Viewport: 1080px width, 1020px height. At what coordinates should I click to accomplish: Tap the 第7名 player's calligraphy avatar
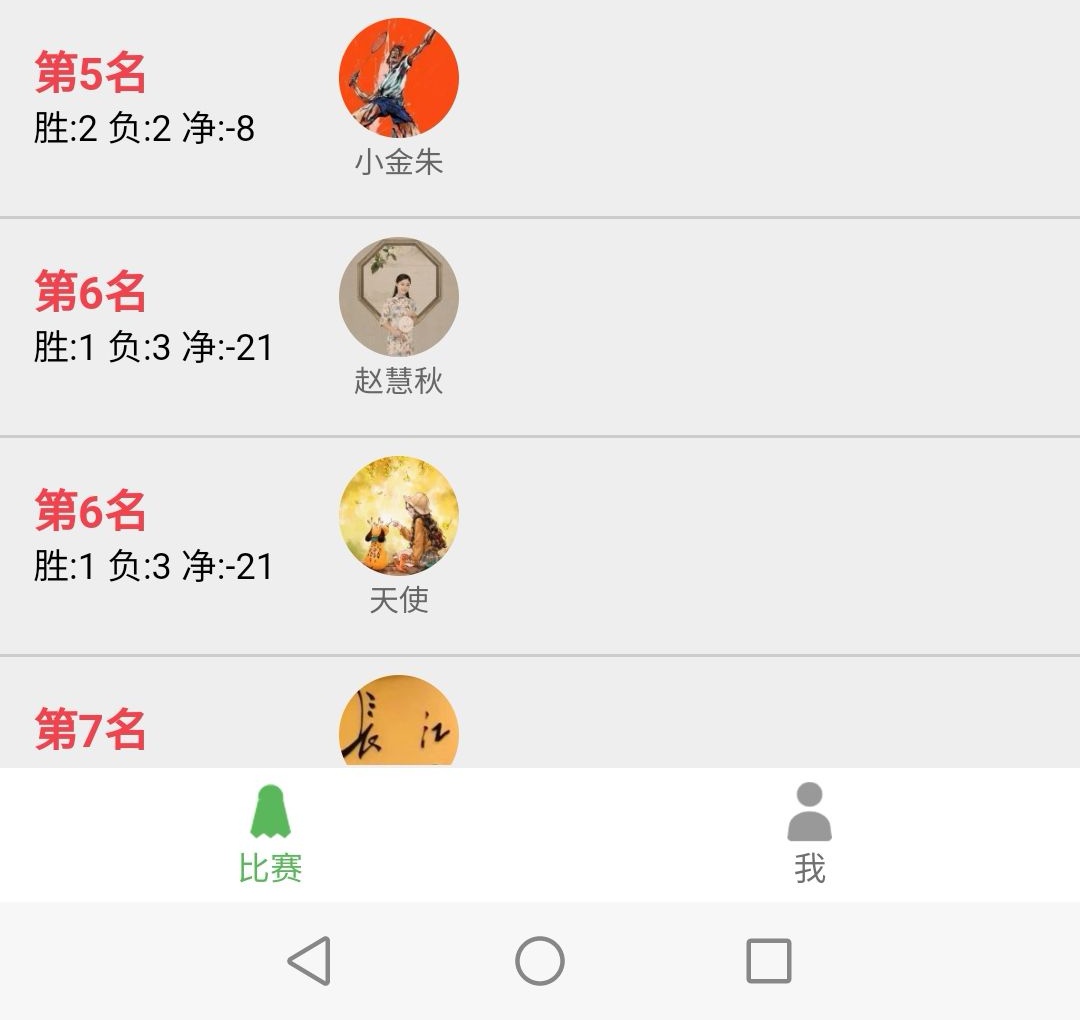coord(399,724)
